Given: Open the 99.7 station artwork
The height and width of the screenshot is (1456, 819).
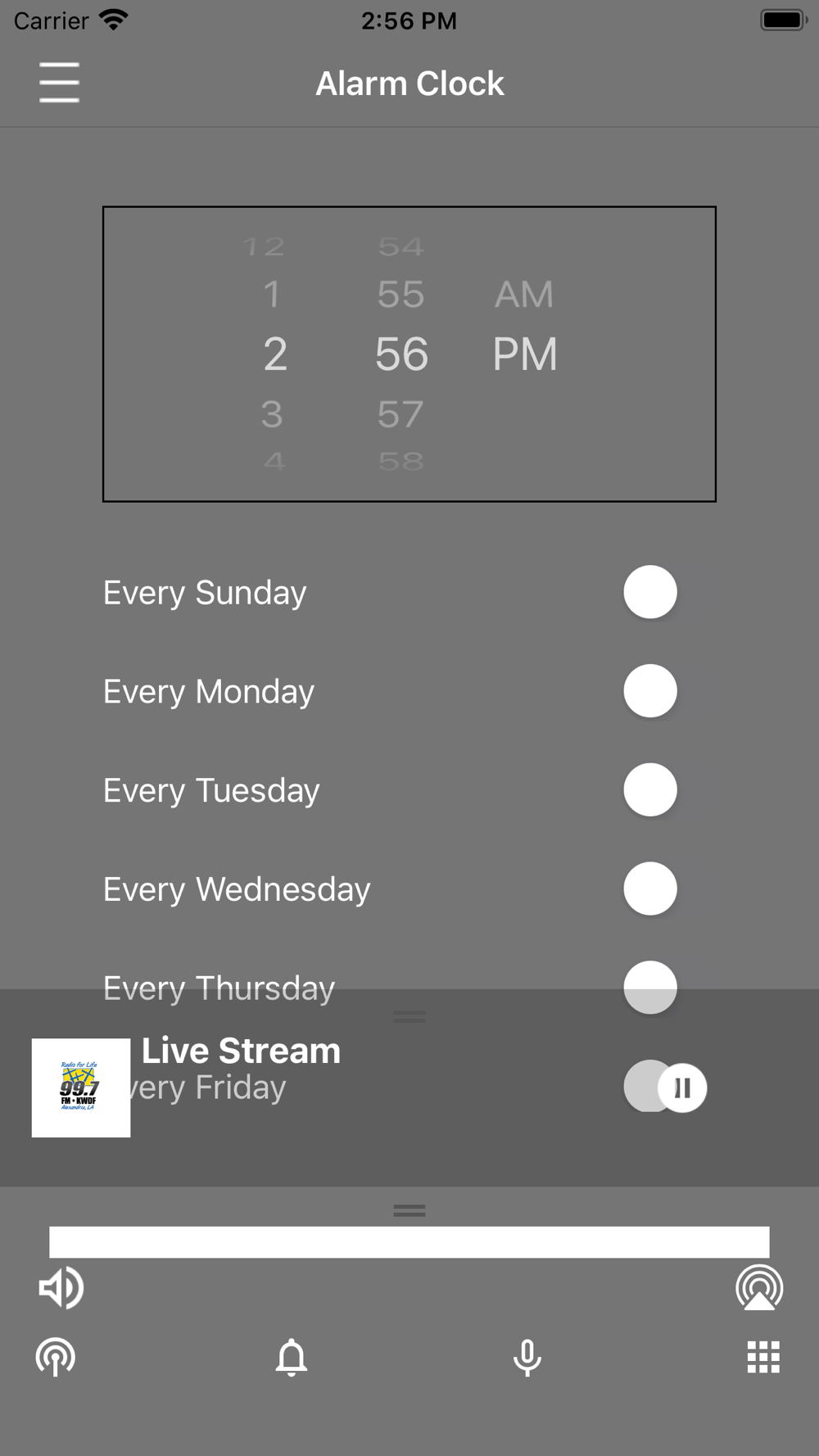Looking at the screenshot, I should pos(81,1087).
